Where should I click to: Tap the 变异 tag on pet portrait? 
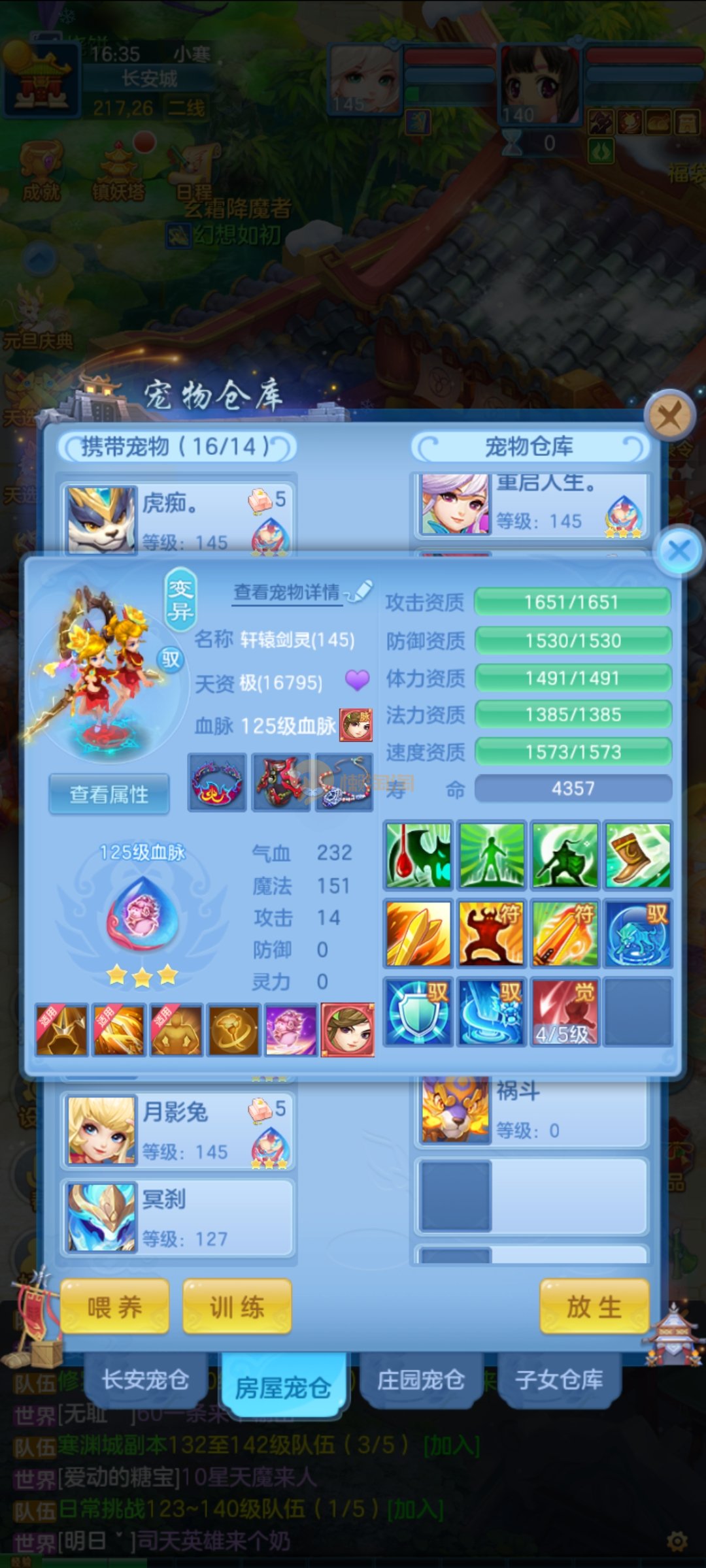[x=180, y=600]
